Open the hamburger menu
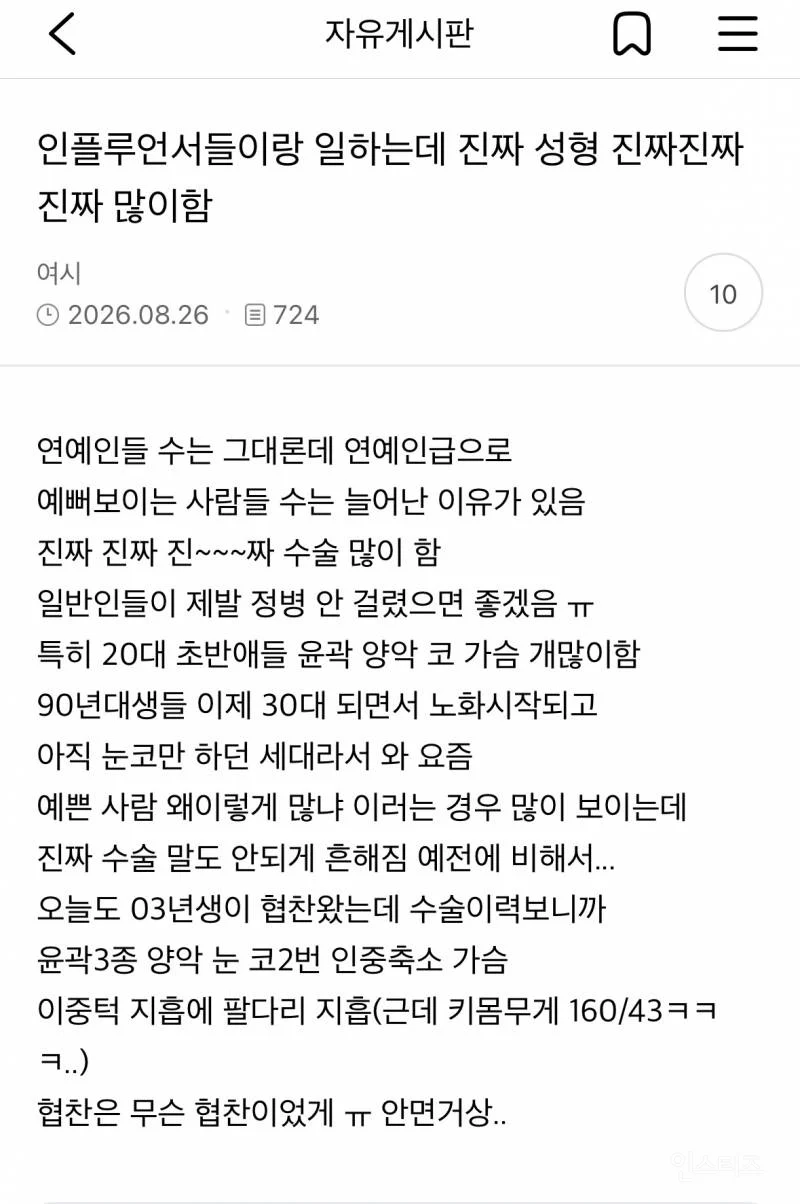The height and width of the screenshot is (1204, 800). 738,35
